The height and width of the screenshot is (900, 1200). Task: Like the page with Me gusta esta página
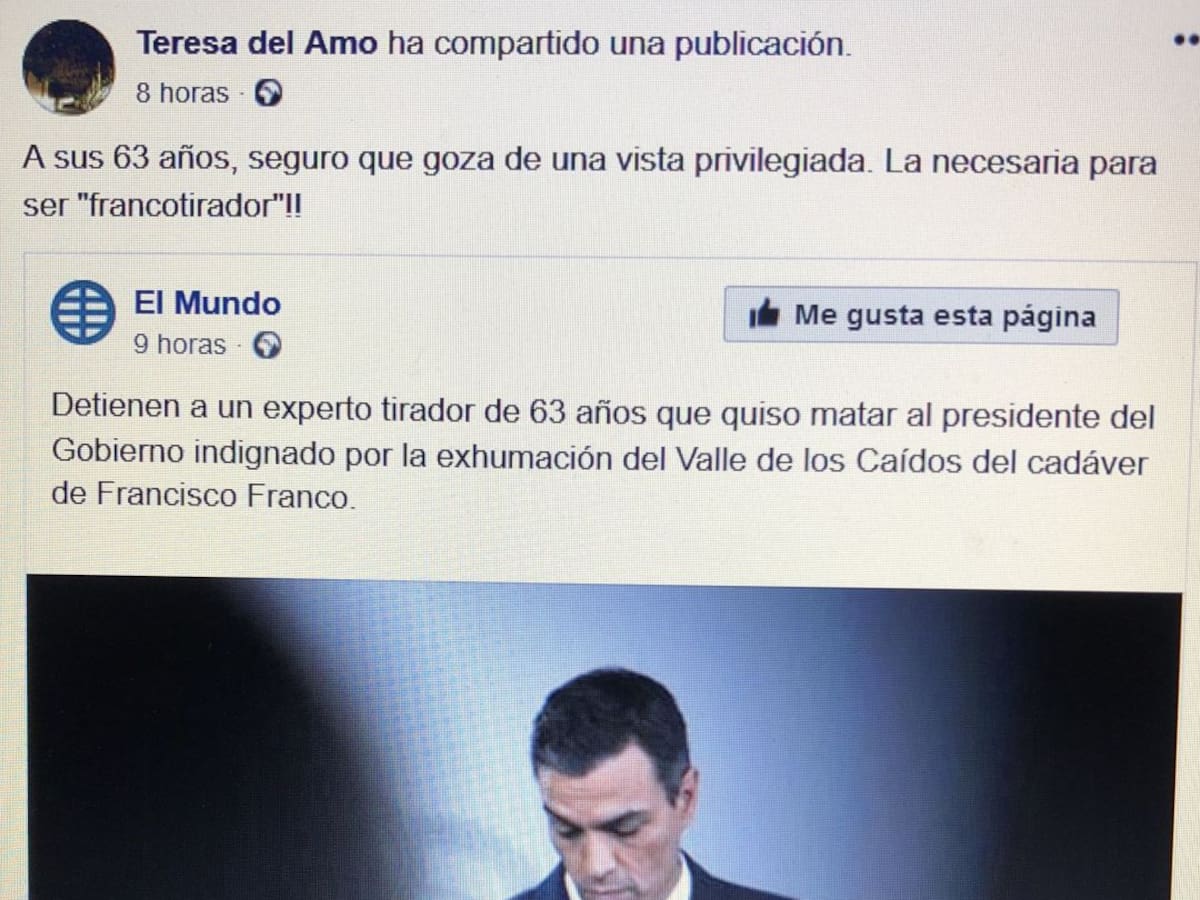(x=920, y=316)
